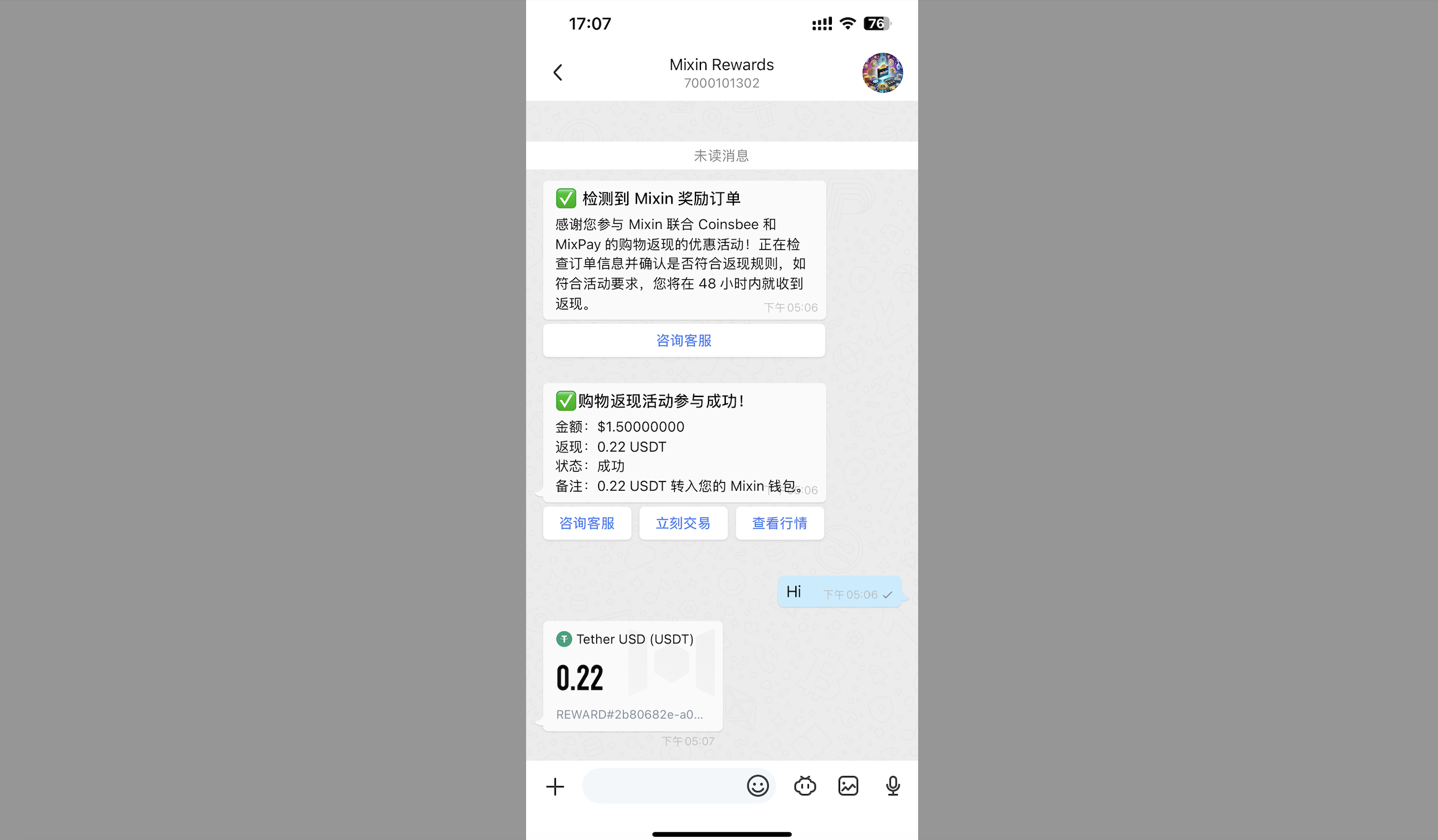Open the plus attachment menu
Viewport: 1438px width, 840px height.
click(x=555, y=787)
